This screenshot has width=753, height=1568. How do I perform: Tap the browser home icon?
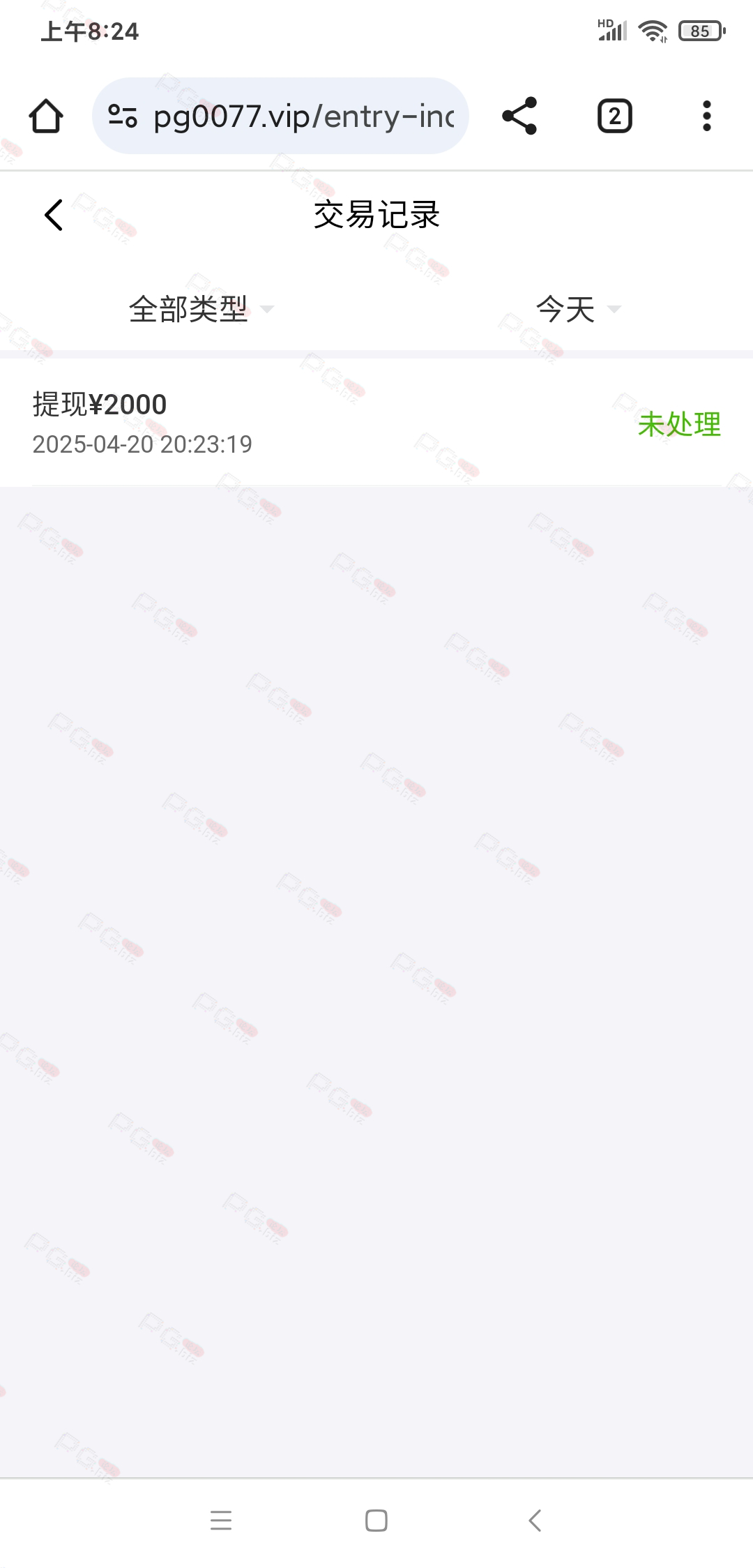(x=46, y=116)
